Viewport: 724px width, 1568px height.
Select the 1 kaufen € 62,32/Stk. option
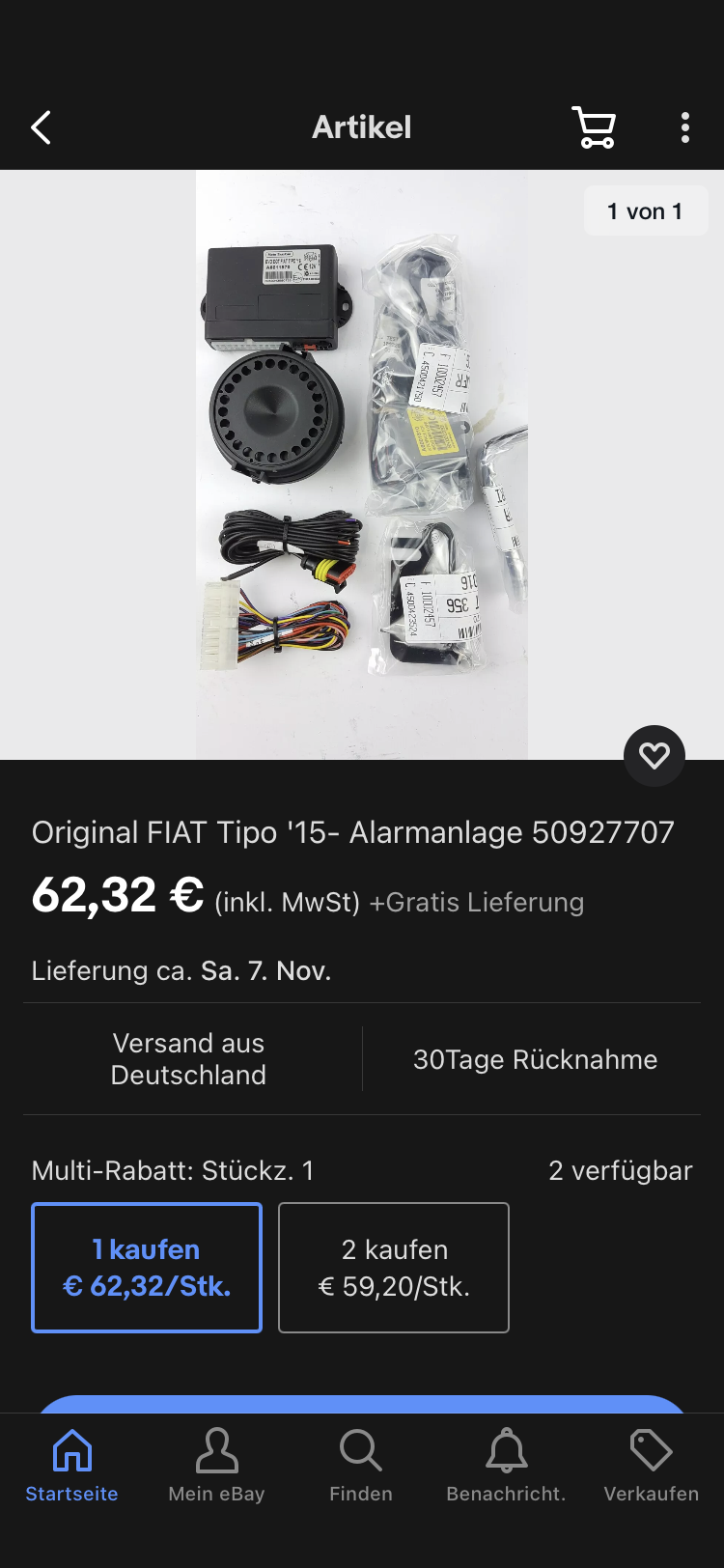tap(147, 1267)
